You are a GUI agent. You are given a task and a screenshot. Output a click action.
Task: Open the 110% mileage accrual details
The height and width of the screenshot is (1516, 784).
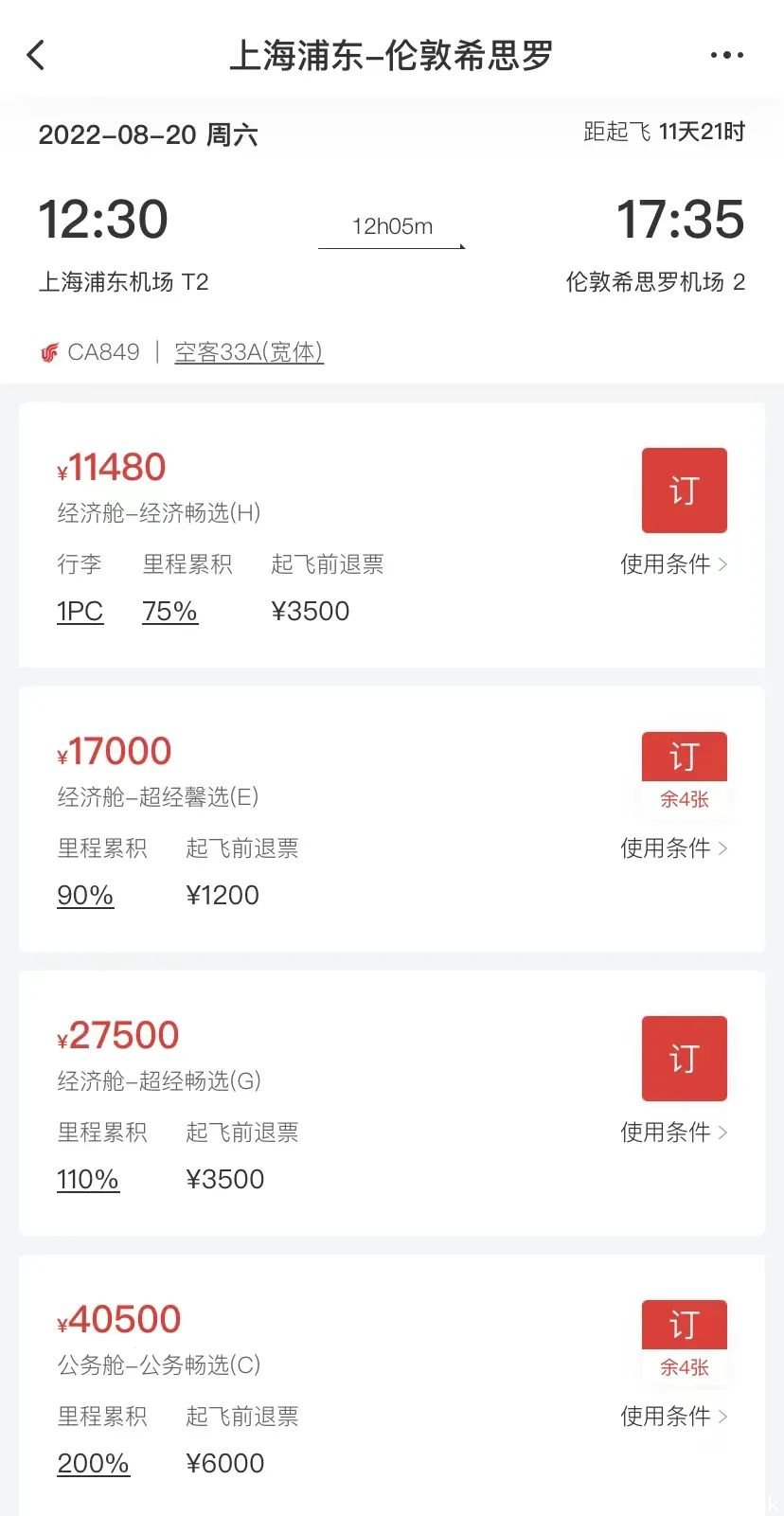88,1180
